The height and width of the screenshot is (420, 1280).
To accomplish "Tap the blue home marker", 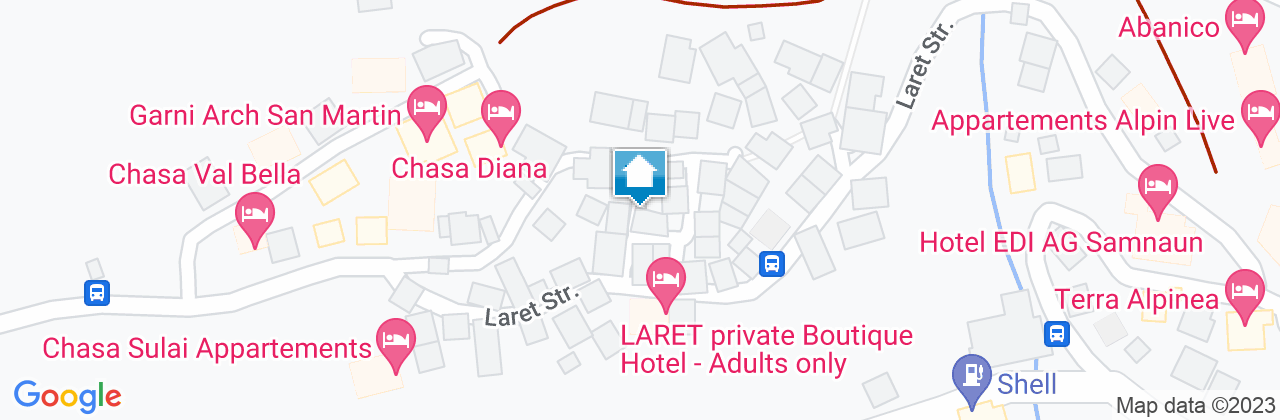I will pos(638,175).
